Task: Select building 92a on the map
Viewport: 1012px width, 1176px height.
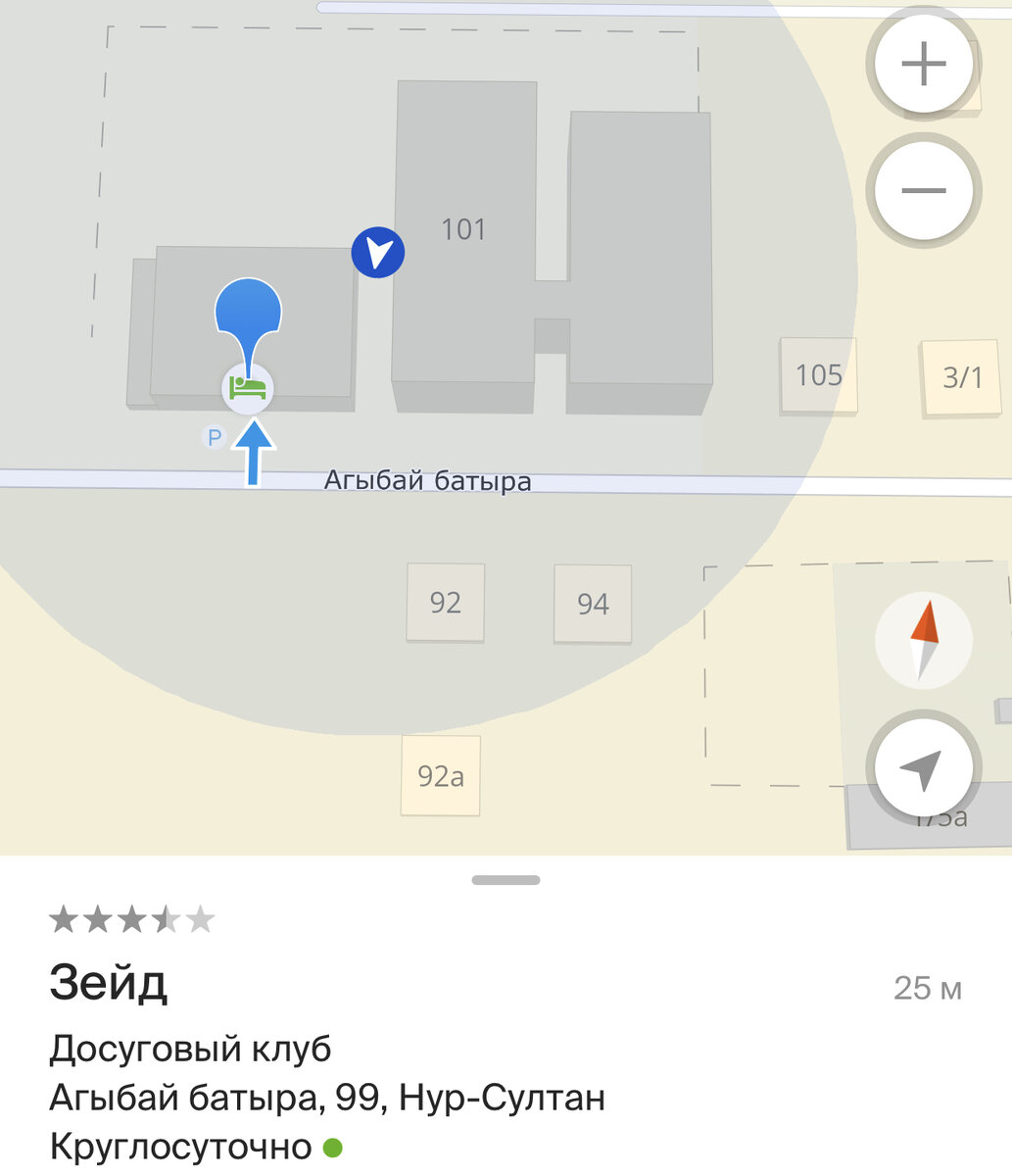Action: (441, 776)
